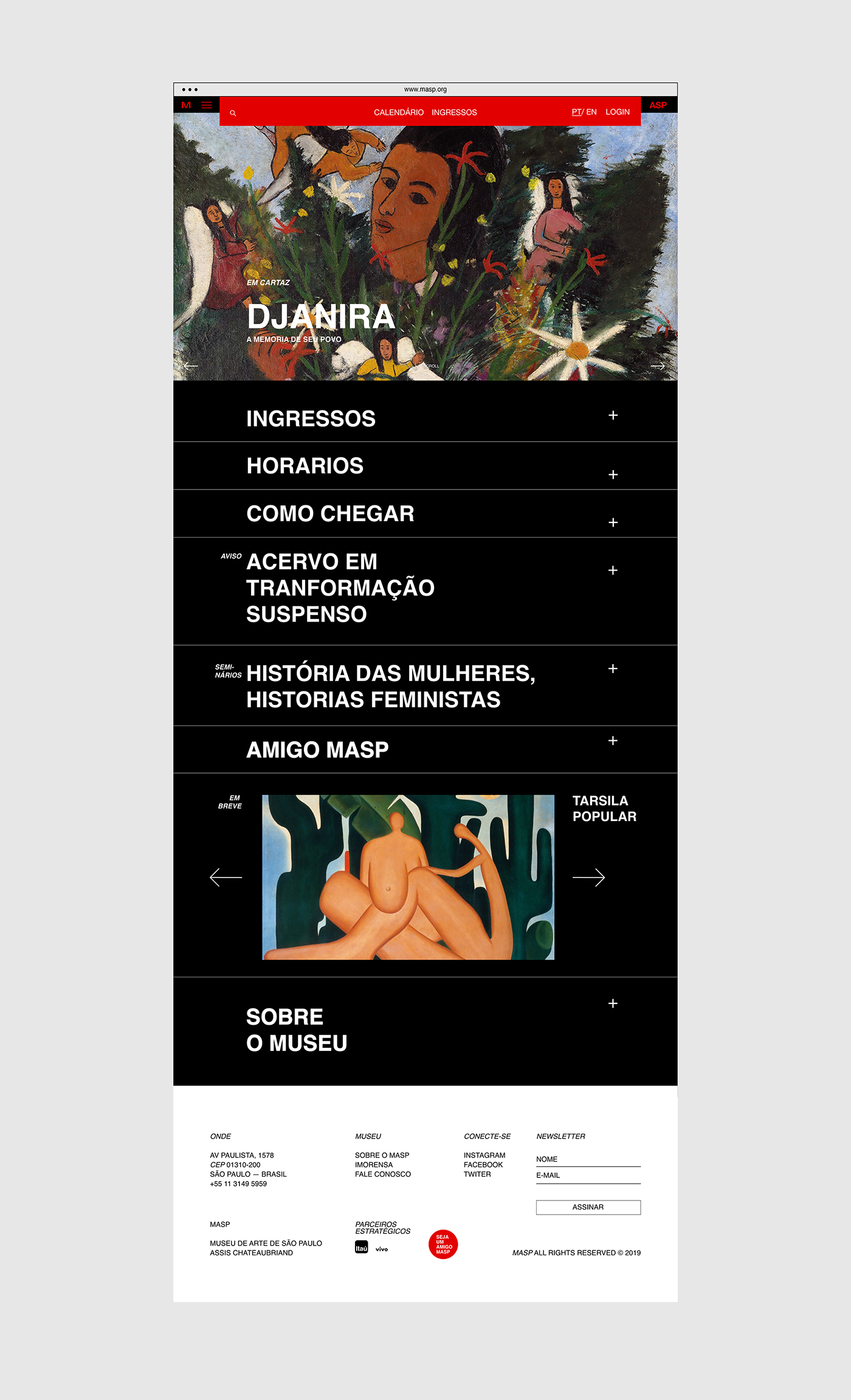Viewport: 851px width, 1400px height.
Task: Tap the NOME newsletter field
Action: coord(588,1160)
